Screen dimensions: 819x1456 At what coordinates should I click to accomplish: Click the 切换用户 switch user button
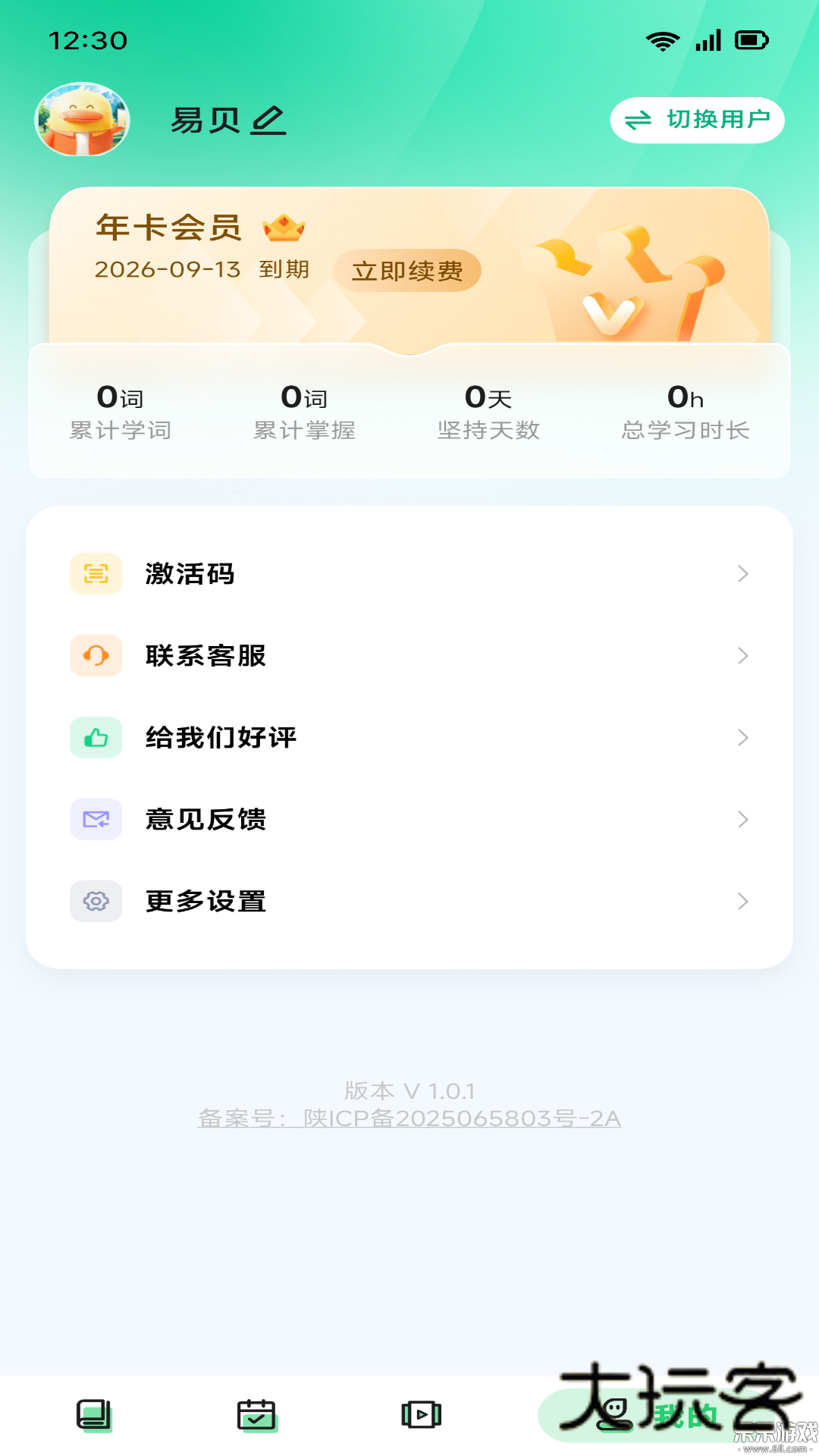[697, 119]
